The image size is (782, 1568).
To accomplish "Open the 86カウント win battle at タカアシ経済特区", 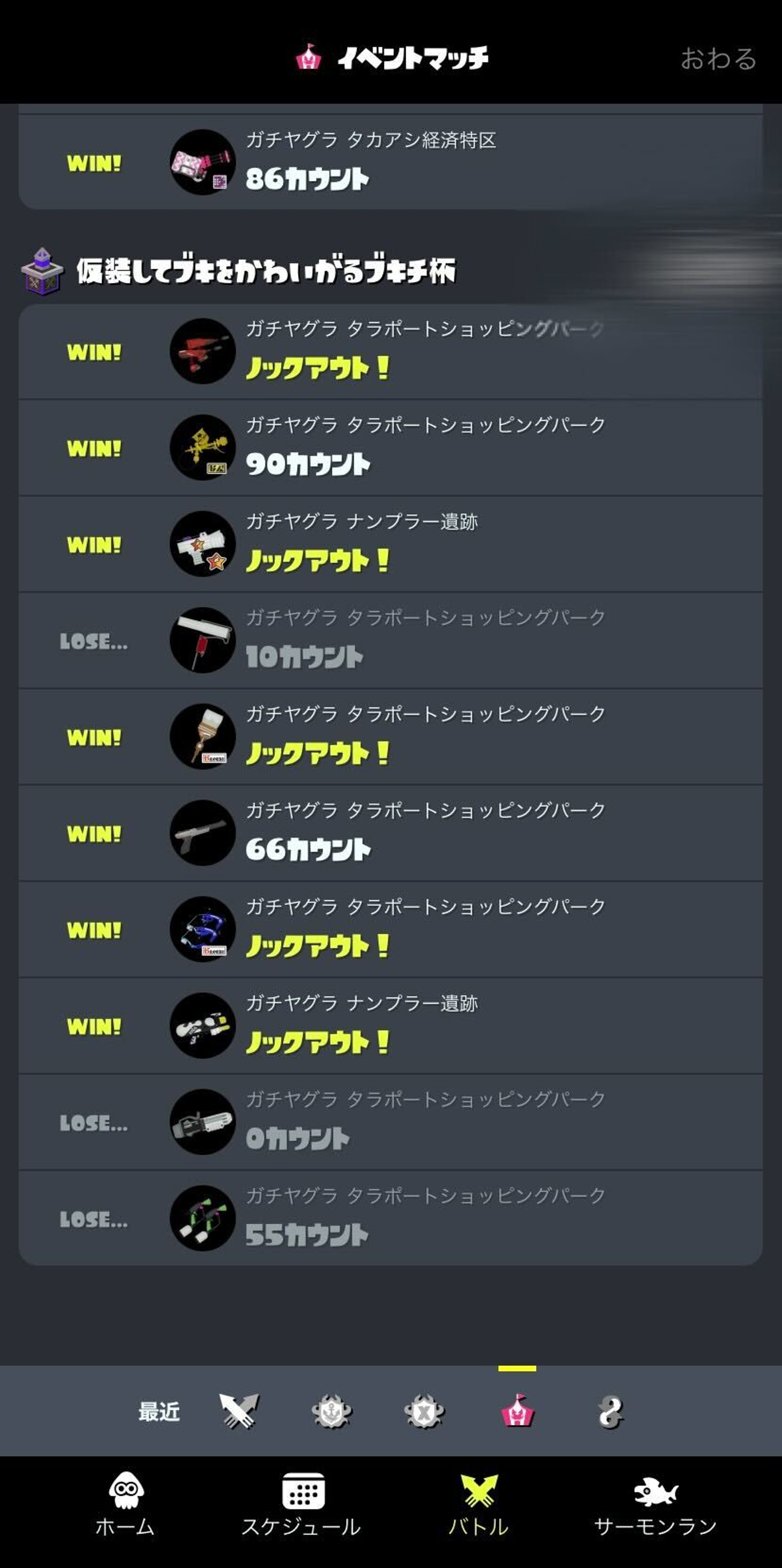I will point(389,162).
